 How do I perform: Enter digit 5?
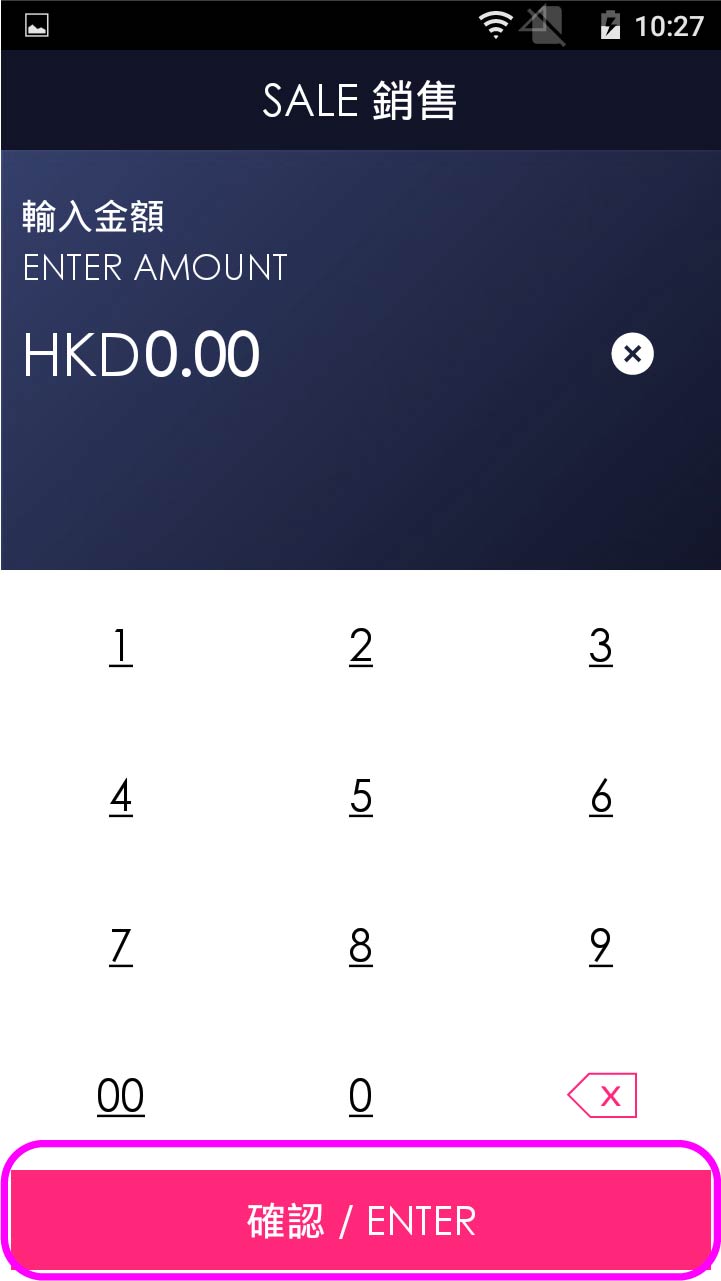point(361,797)
